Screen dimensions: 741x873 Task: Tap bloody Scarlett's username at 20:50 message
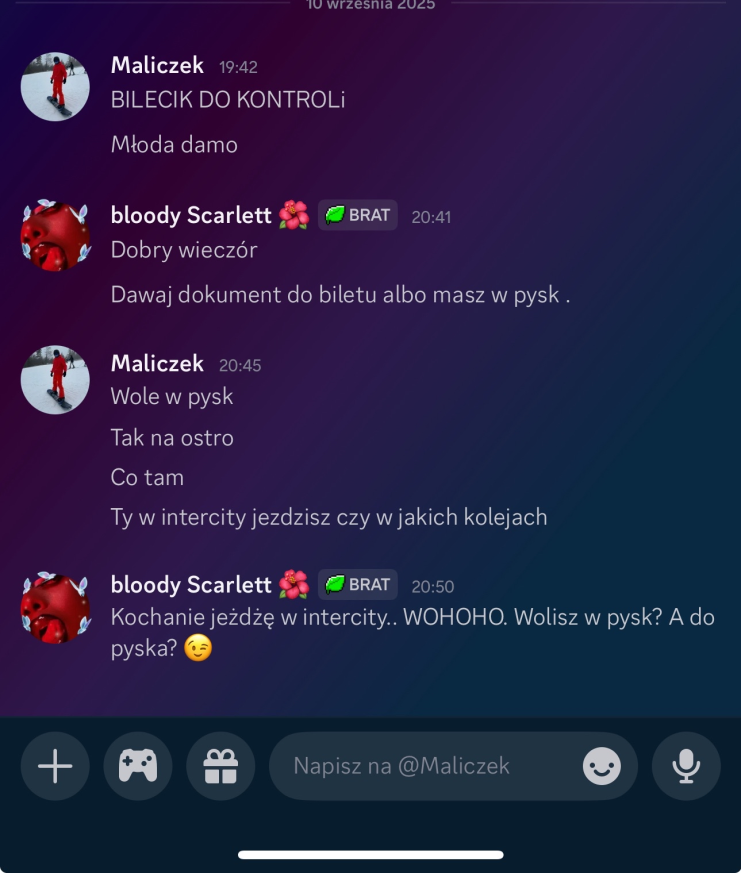191,585
